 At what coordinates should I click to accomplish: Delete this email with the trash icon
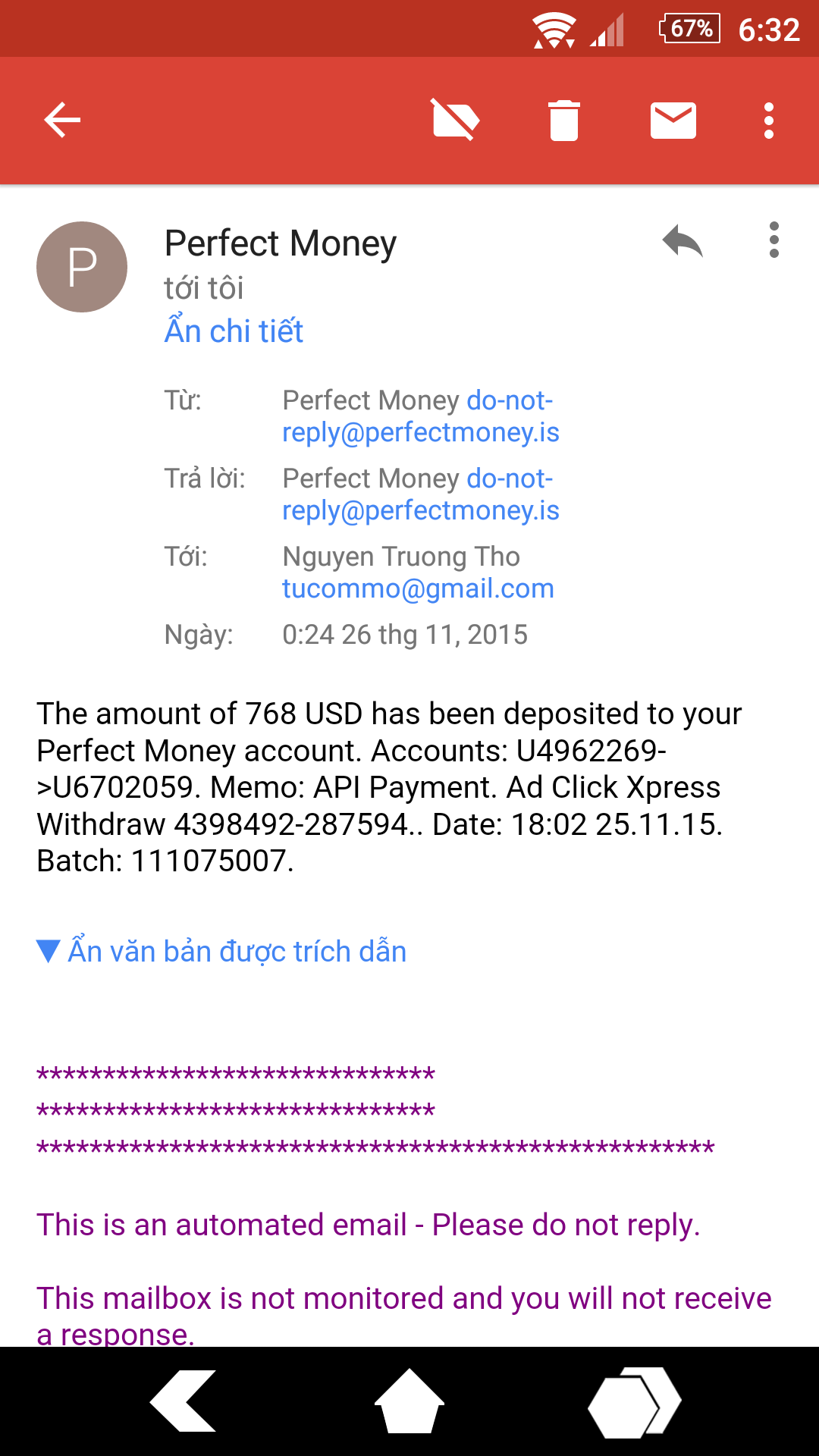coord(564,120)
